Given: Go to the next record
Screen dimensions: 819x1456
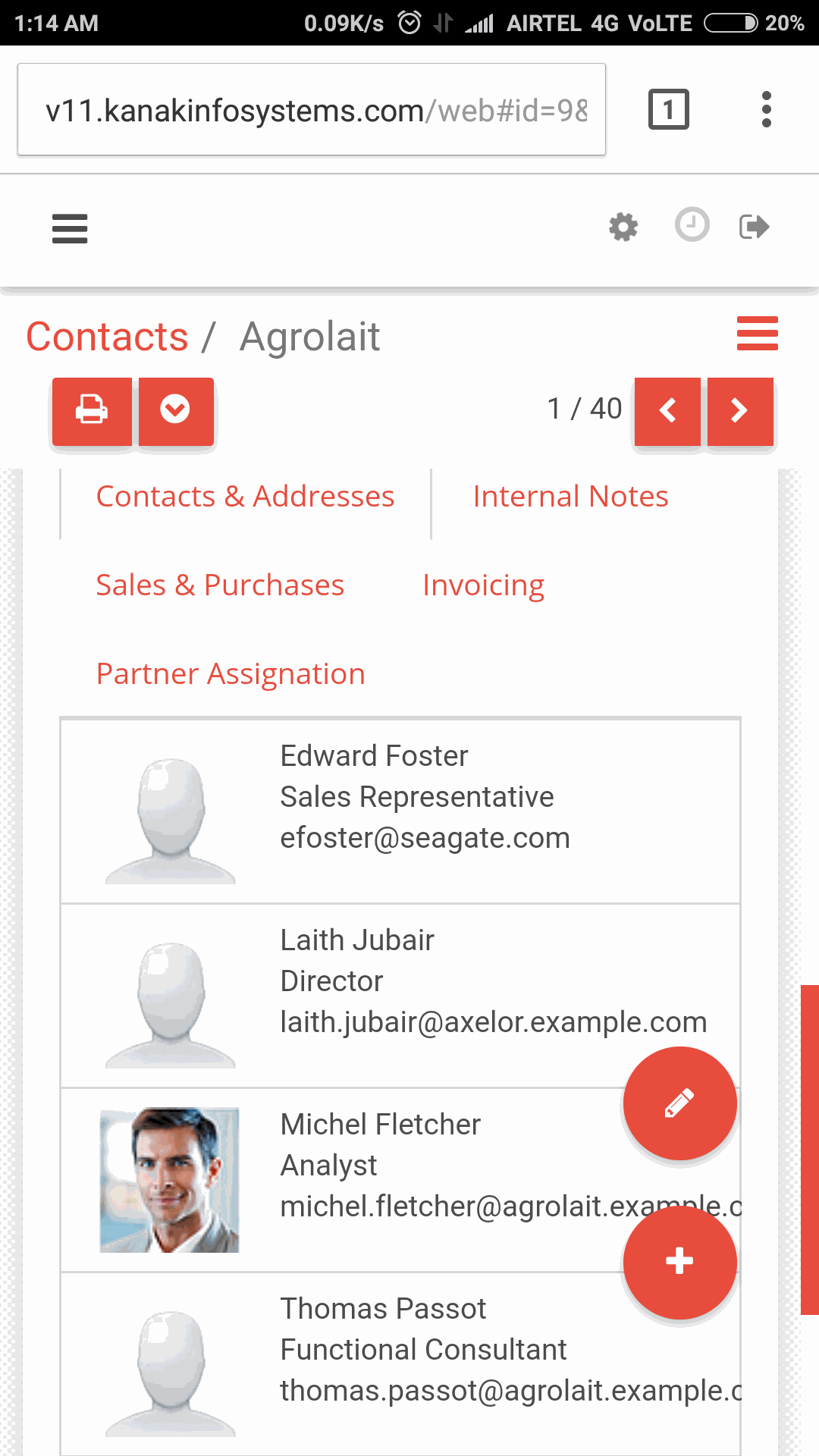Looking at the screenshot, I should [x=740, y=411].
